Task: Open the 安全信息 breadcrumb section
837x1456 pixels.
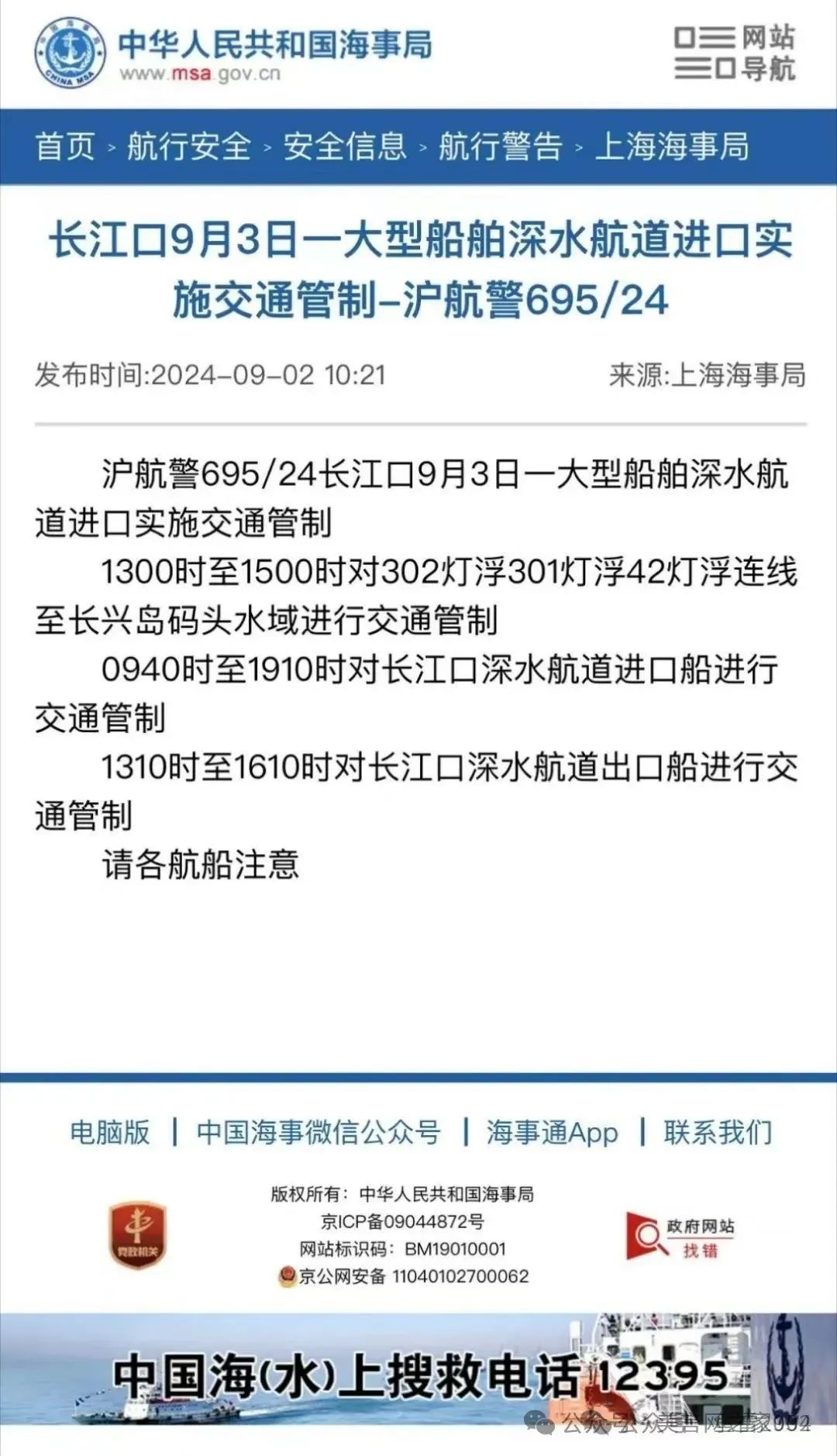Action: coord(345,146)
